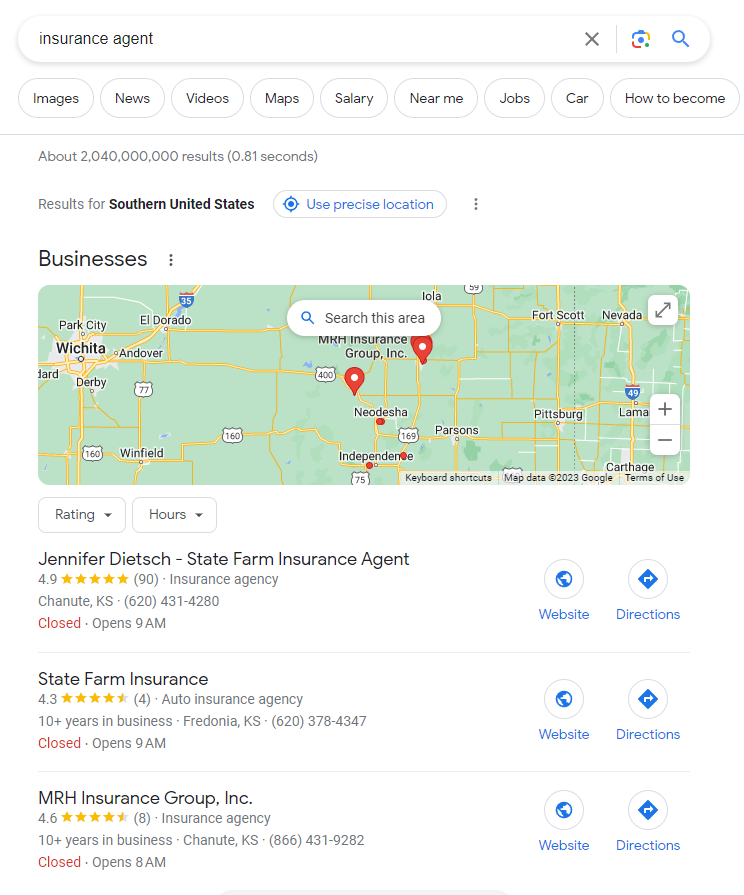Open the Terms of Use link on the map

point(655,477)
